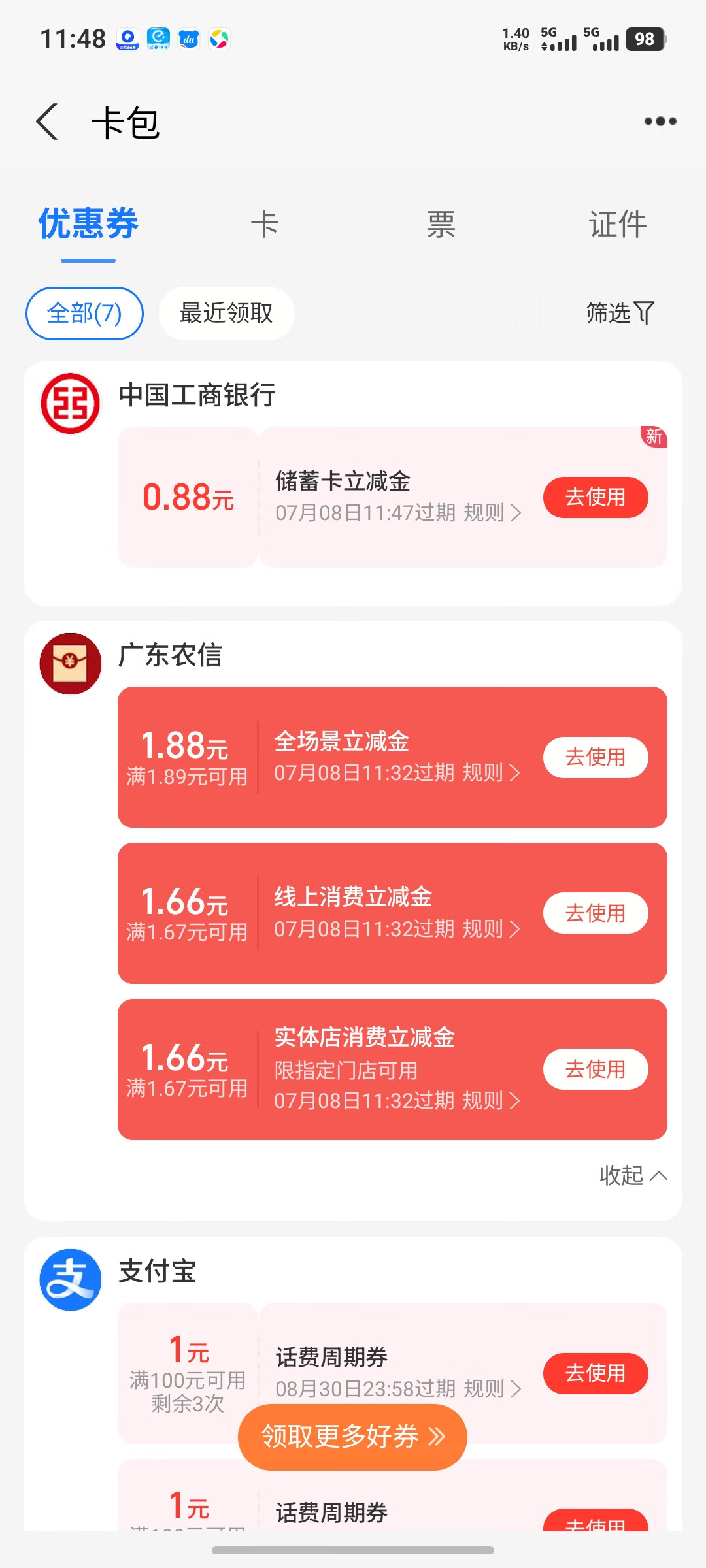Switch to the 票 tab
Screen dimensions: 706x1568
click(441, 225)
